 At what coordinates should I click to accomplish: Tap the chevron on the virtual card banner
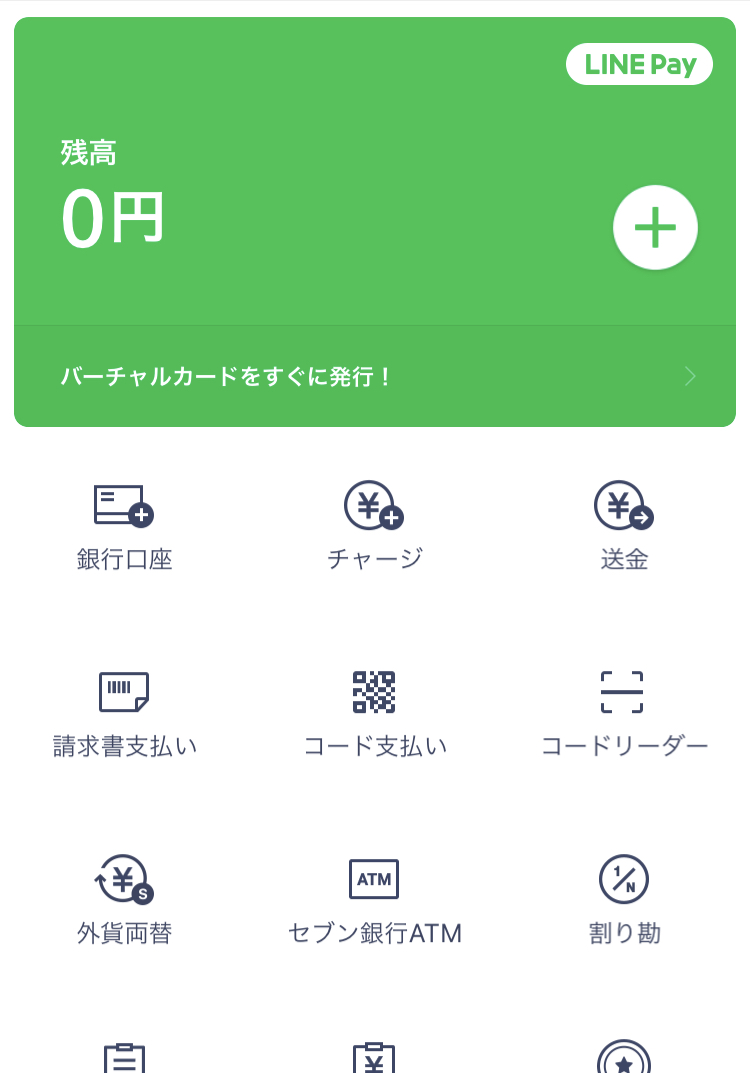point(688,377)
